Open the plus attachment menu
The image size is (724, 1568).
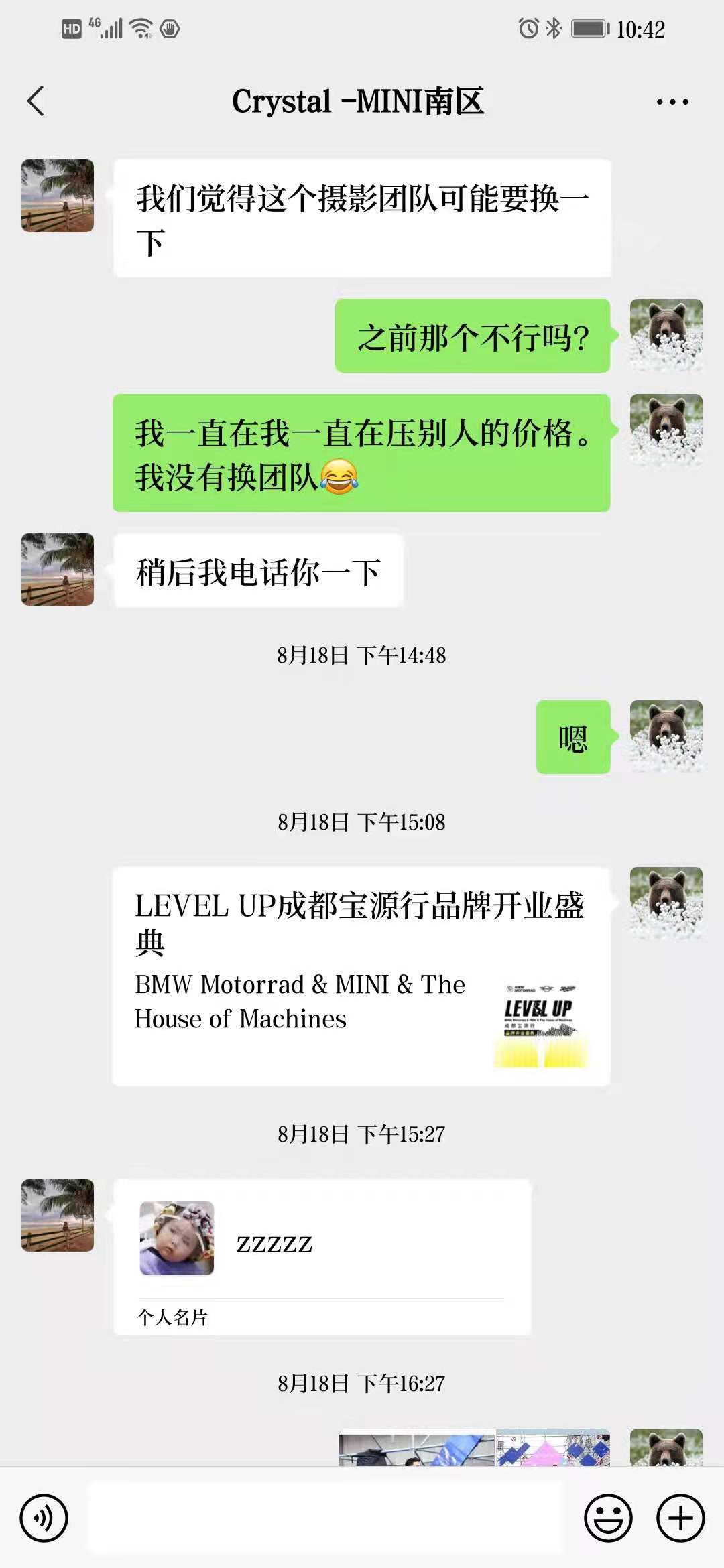tap(680, 1518)
